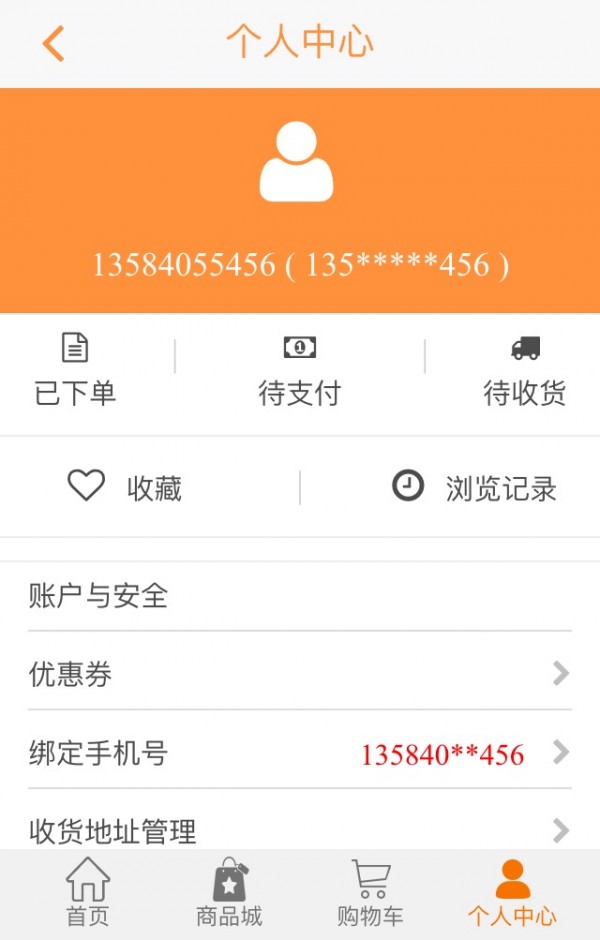Manage 收货地址管理 shipping addresses
Viewport: 600px width, 940px height.
(299, 830)
